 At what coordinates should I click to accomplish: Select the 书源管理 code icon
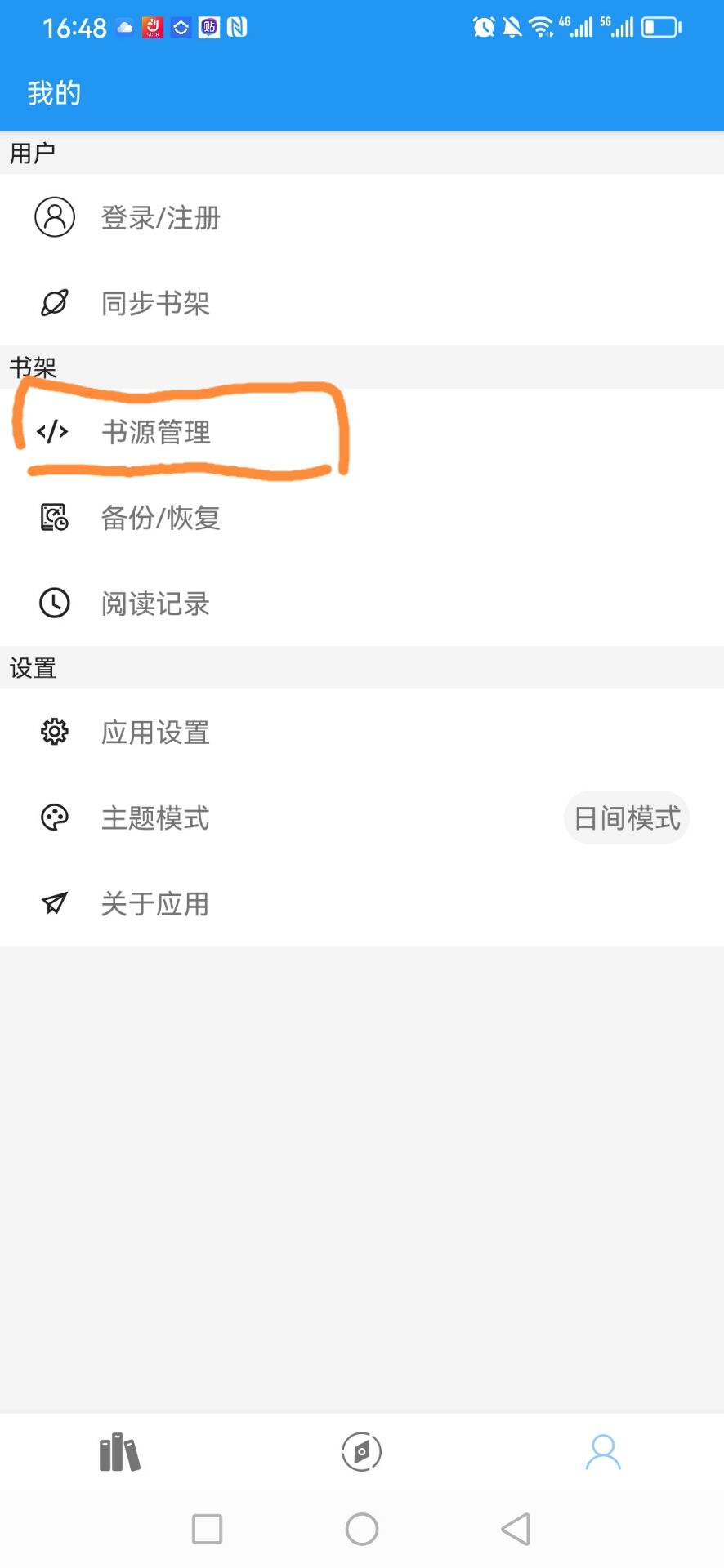click(x=54, y=432)
